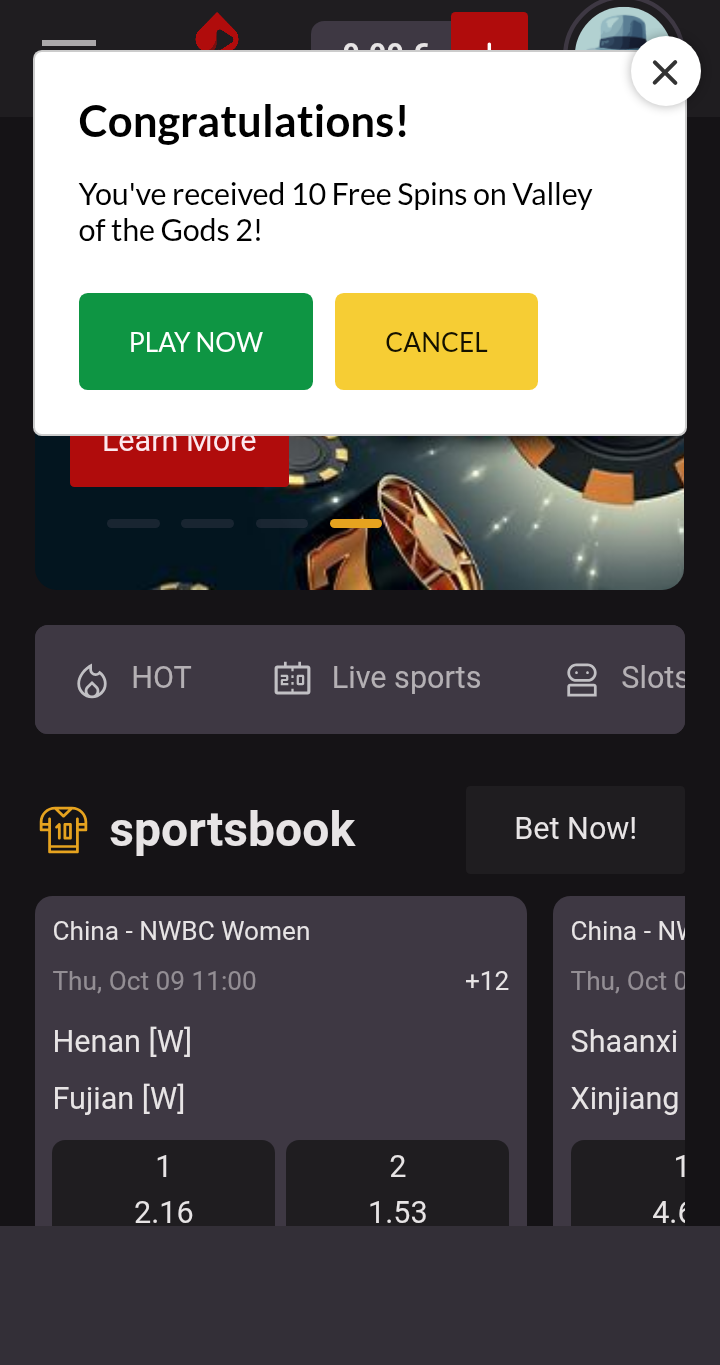The width and height of the screenshot is (720, 1365).
Task: Show +12 more markets for Henan match
Action: [x=487, y=981]
